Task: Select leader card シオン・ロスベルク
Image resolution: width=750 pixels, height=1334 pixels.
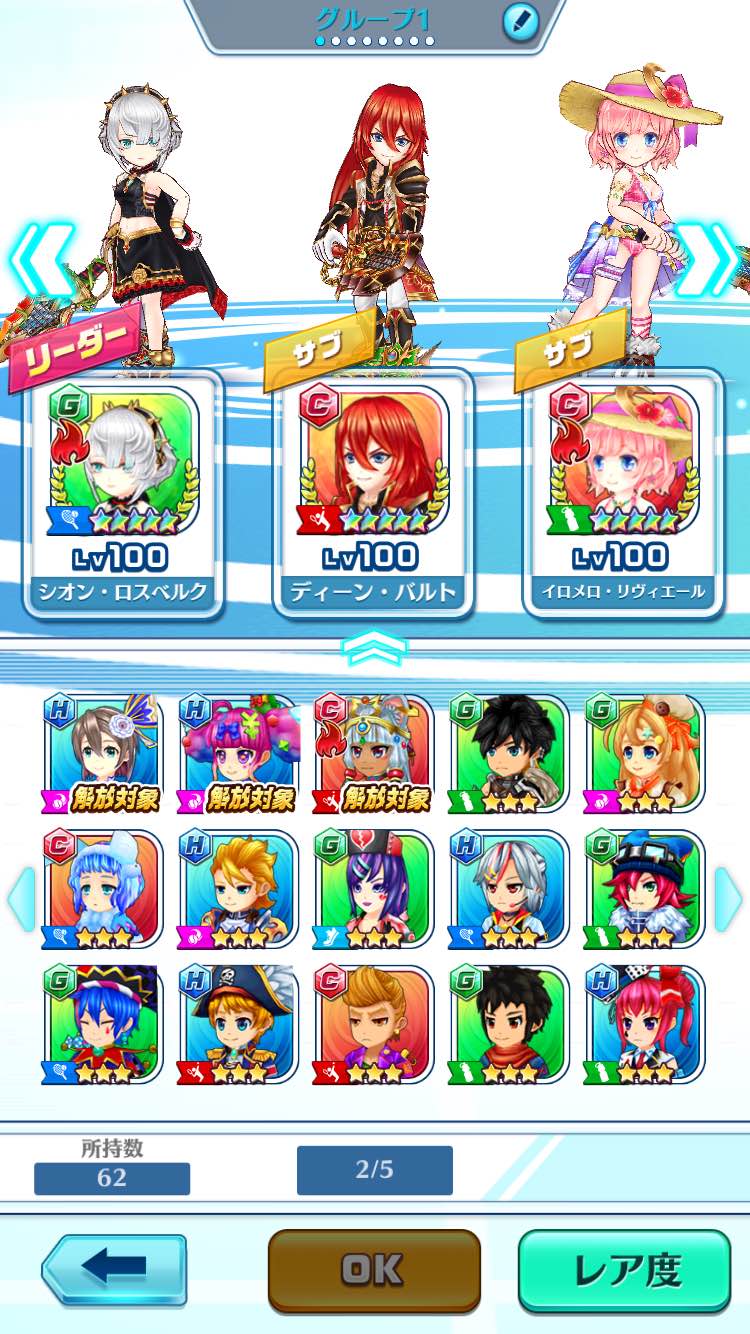Action: [x=123, y=494]
